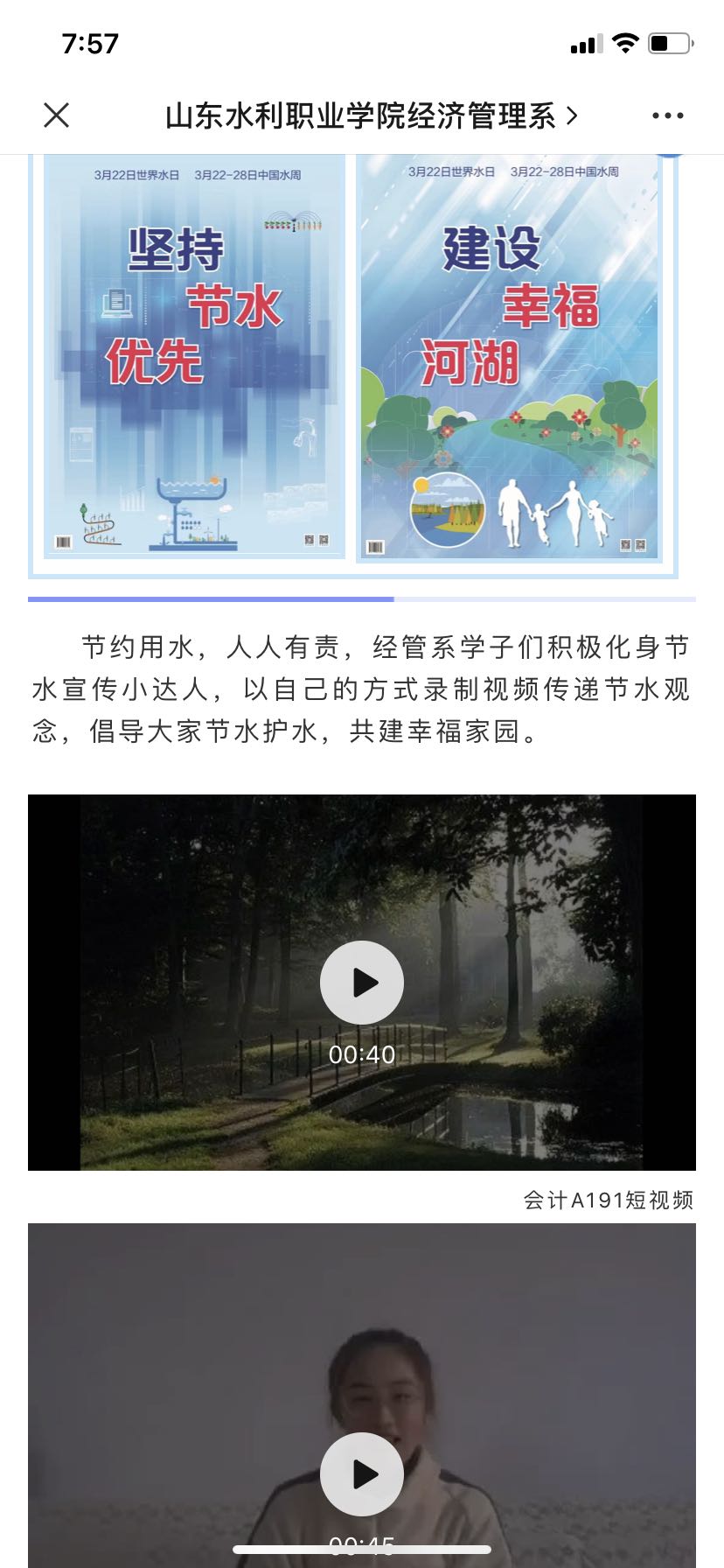The width and height of the screenshot is (724, 1568).
Task: Close the article page
Action: click(x=56, y=115)
